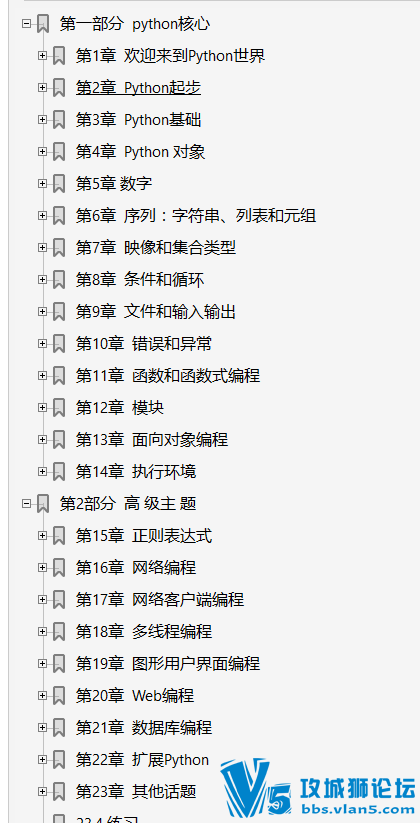The height and width of the screenshot is (823, 420).
Task: Select 第10章 错误和异常
Action: tap(144, 344)
